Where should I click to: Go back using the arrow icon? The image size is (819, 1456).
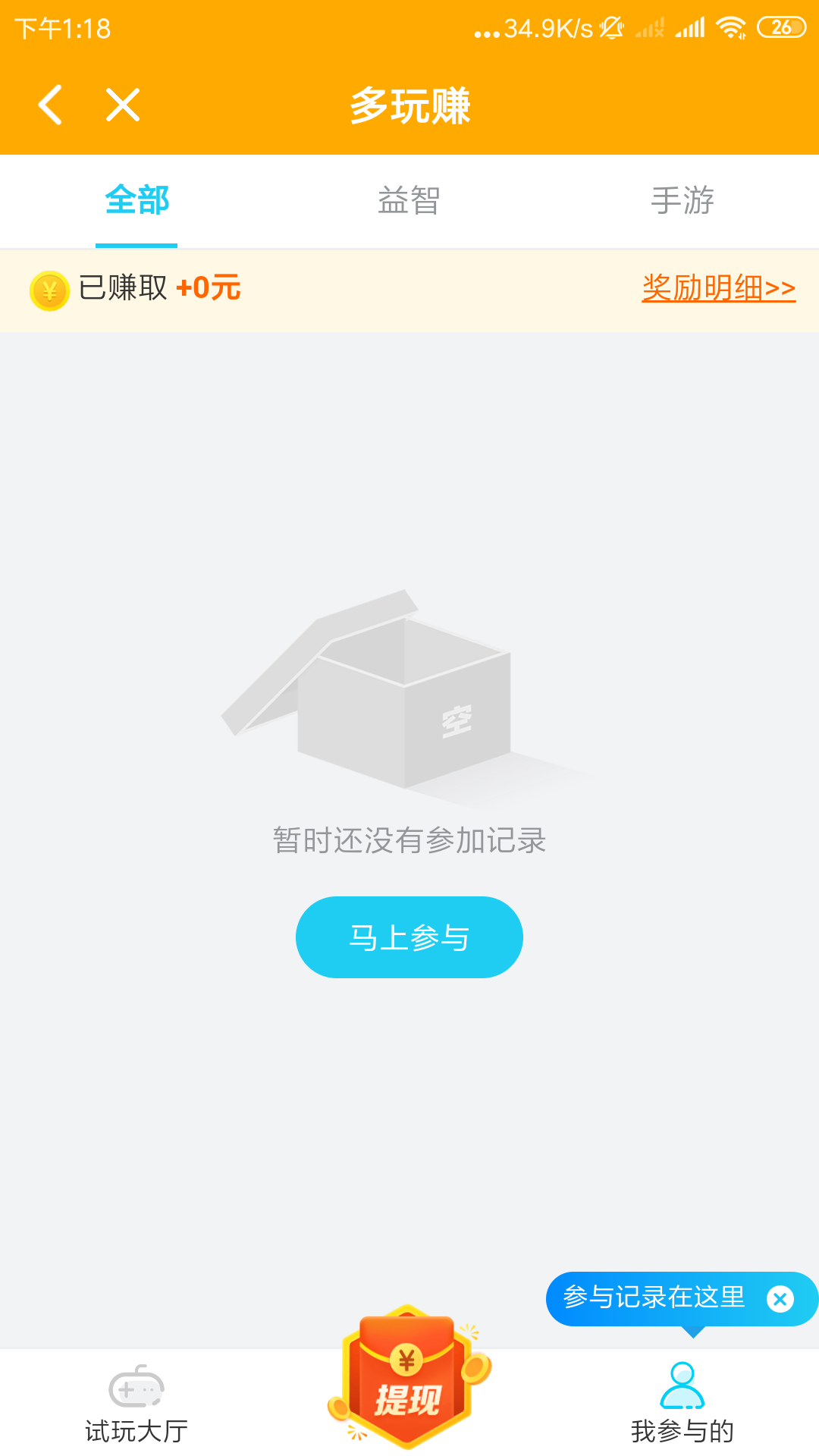pyautogui.click(x=50, y=105)
